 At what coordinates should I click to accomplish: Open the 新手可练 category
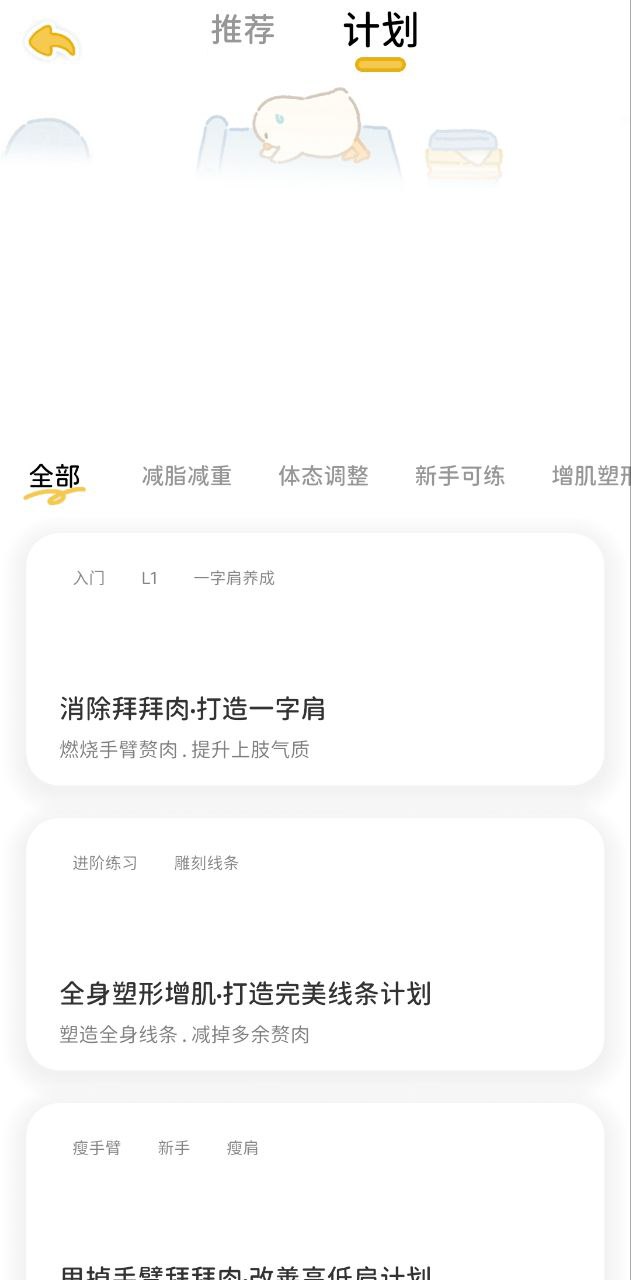click(x=460, y=477)
